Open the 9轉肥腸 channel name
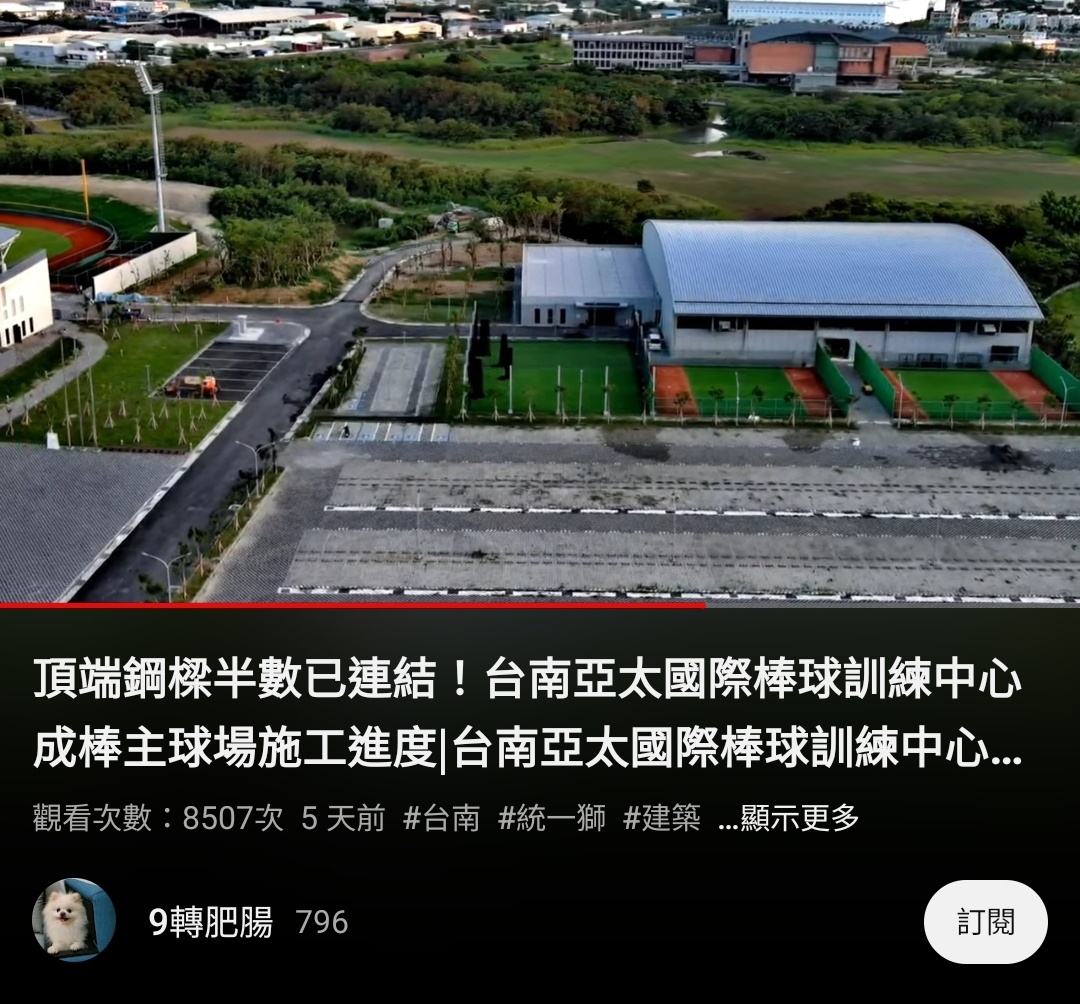This screenshot has height=1004, width=1080. [211, 922]
